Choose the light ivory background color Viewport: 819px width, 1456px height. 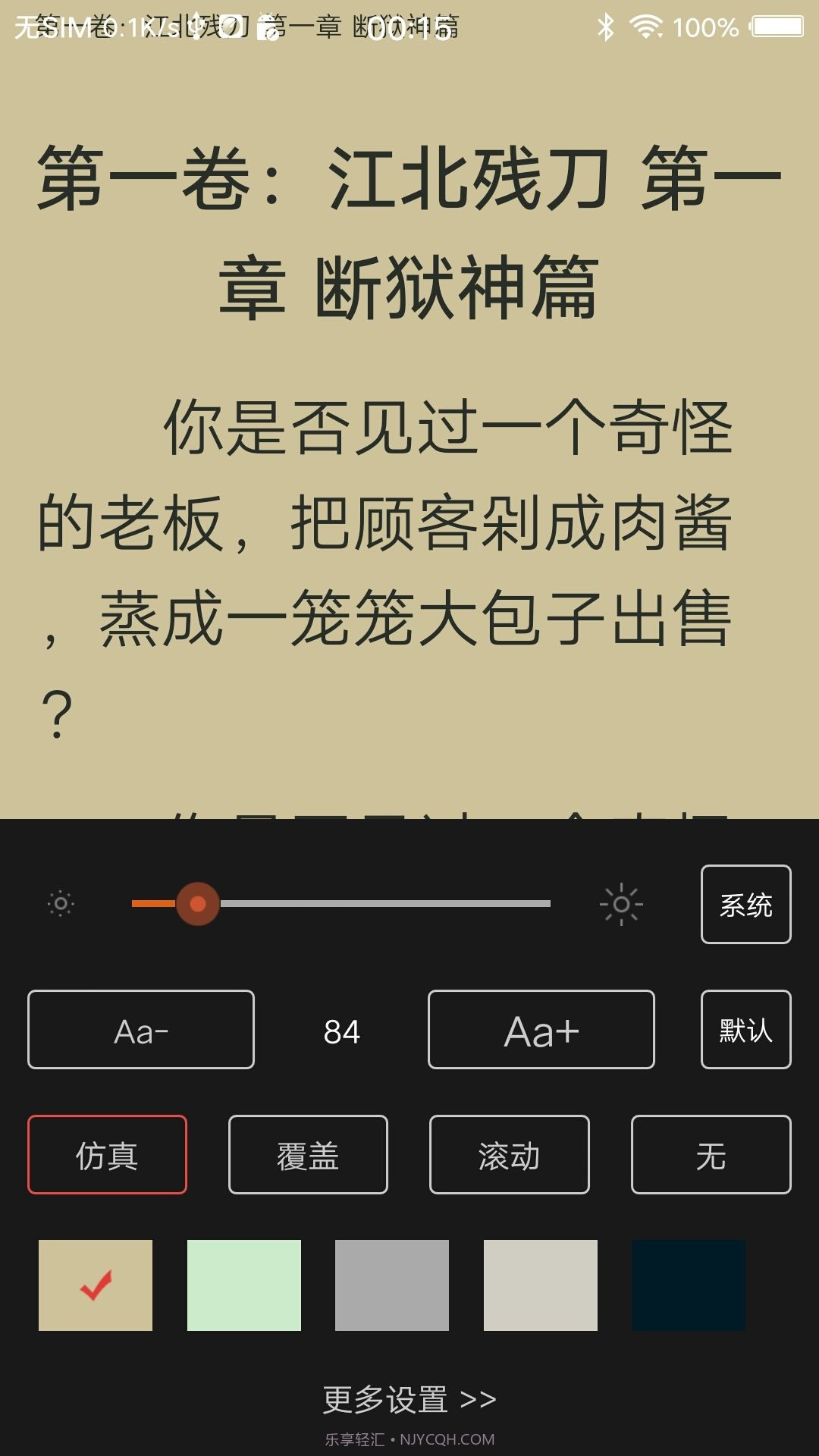coord(541,1285)
